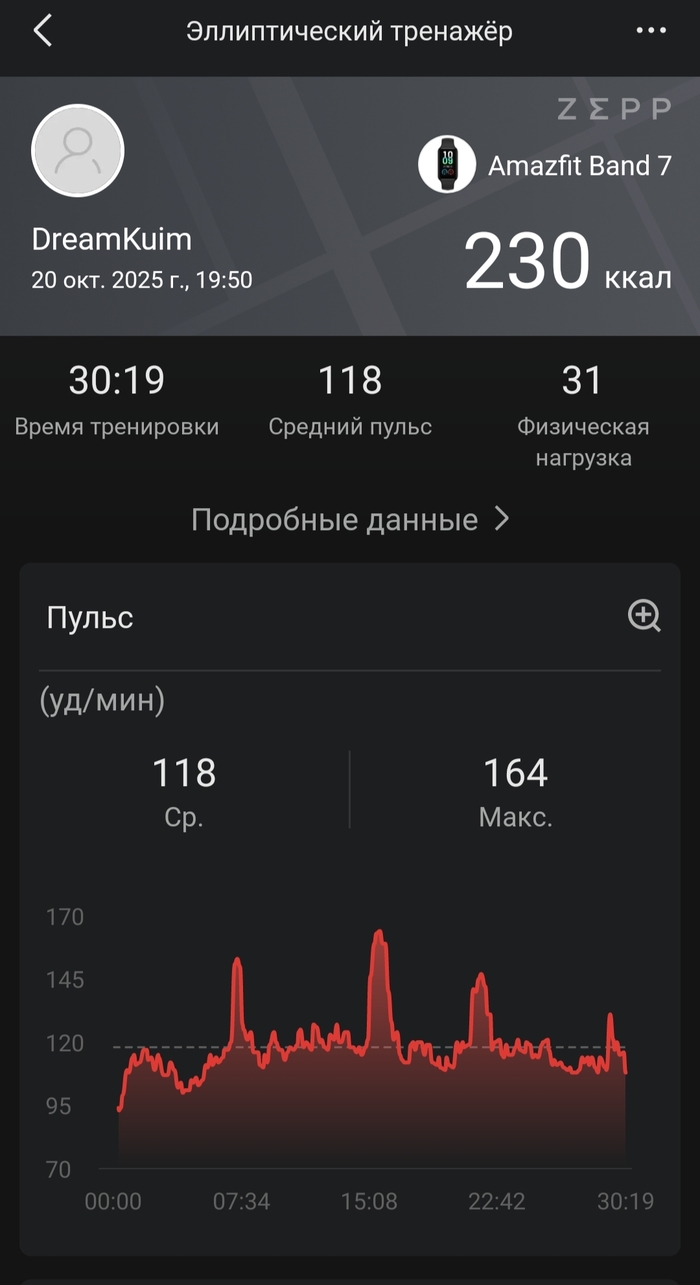
Task: Tap the DreamKuim profile avatar
Action: pos(78,152)
